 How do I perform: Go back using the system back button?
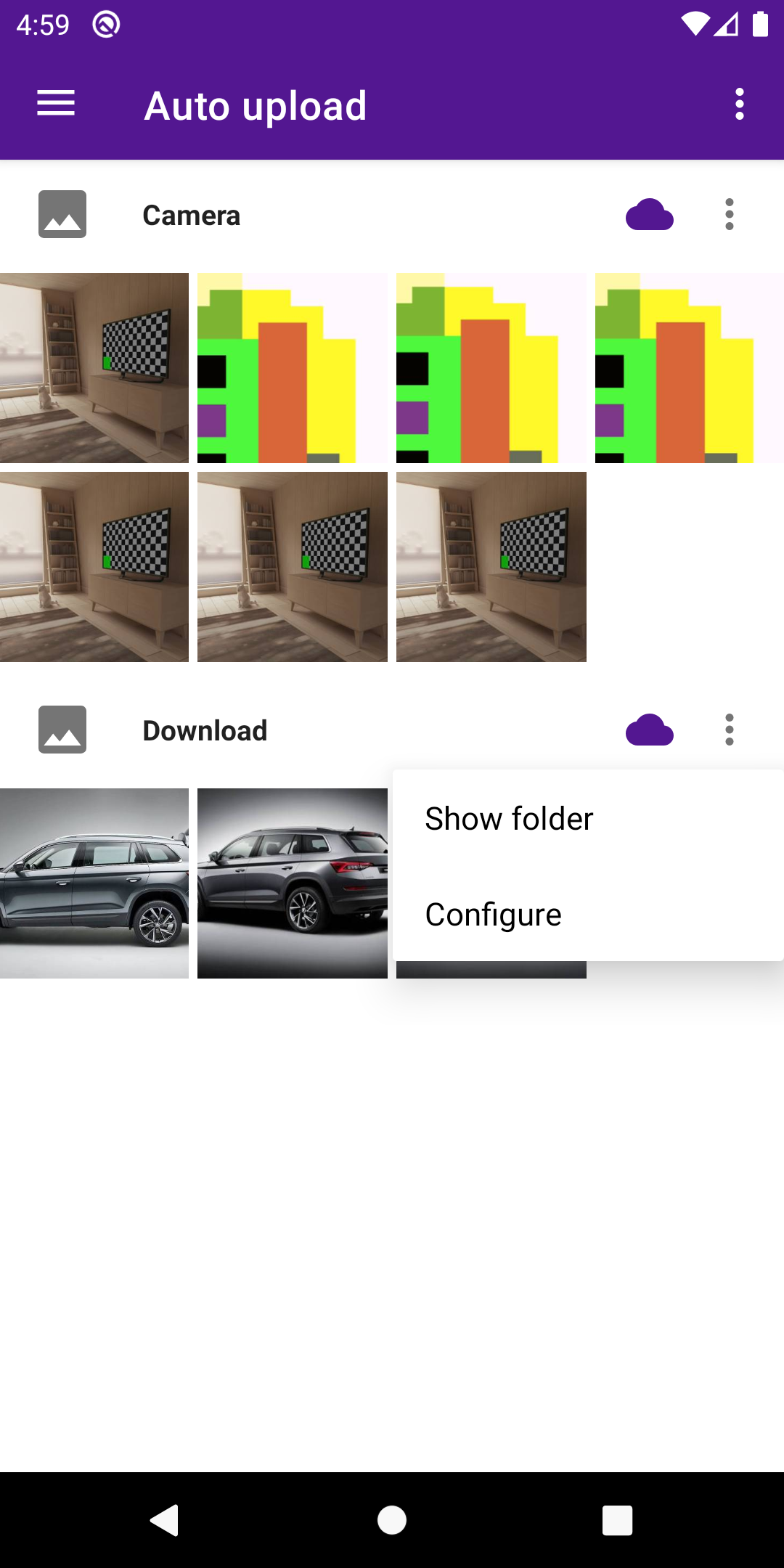pyautogui.click(x=165, y=1520)
